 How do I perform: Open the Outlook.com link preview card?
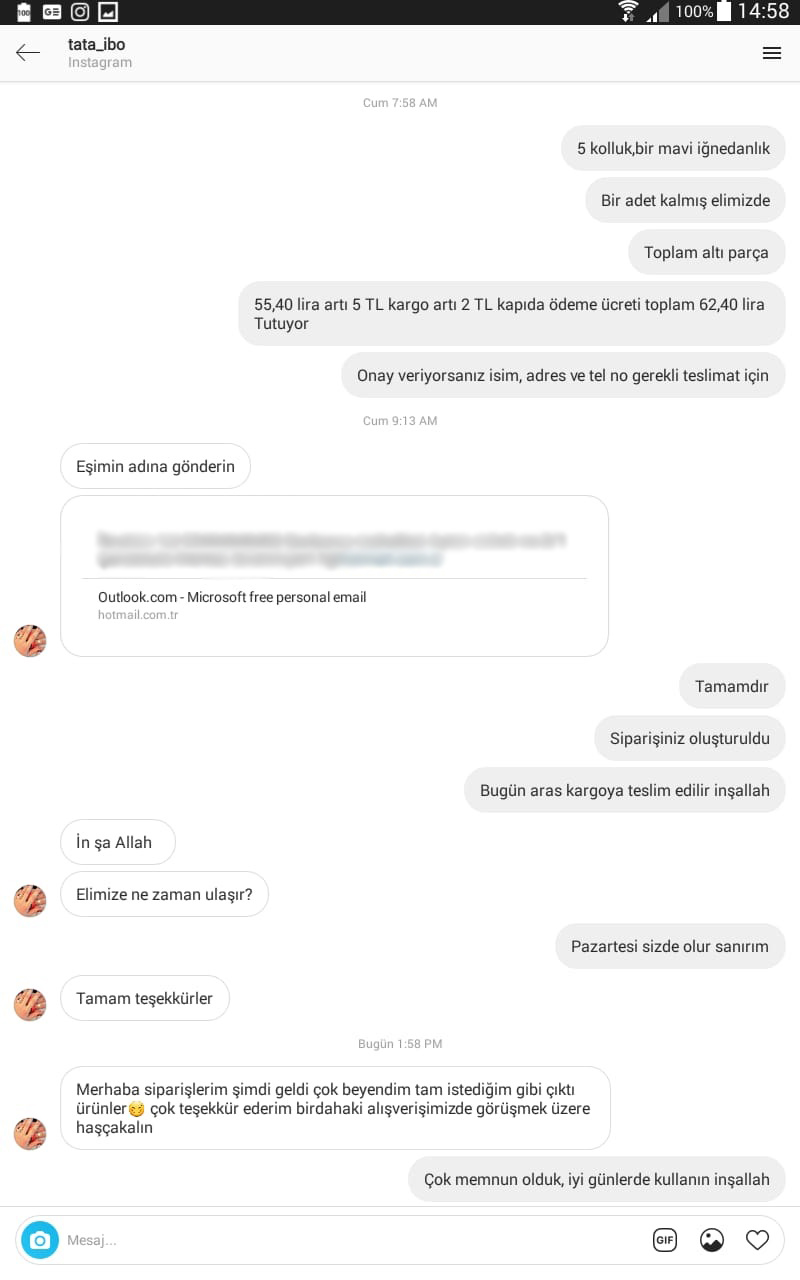pos(334,576)
